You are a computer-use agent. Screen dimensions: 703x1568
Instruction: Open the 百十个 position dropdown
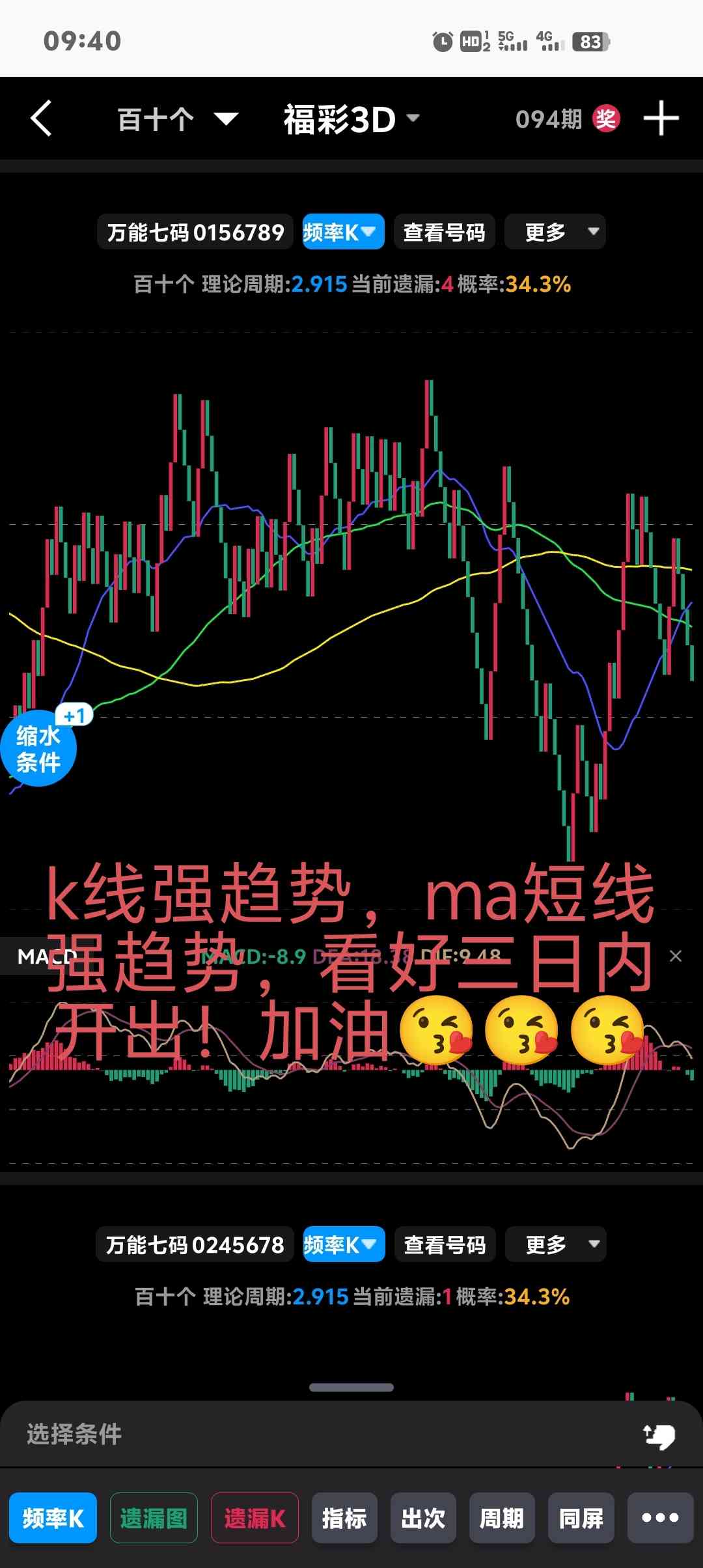[x=177, y=119]
